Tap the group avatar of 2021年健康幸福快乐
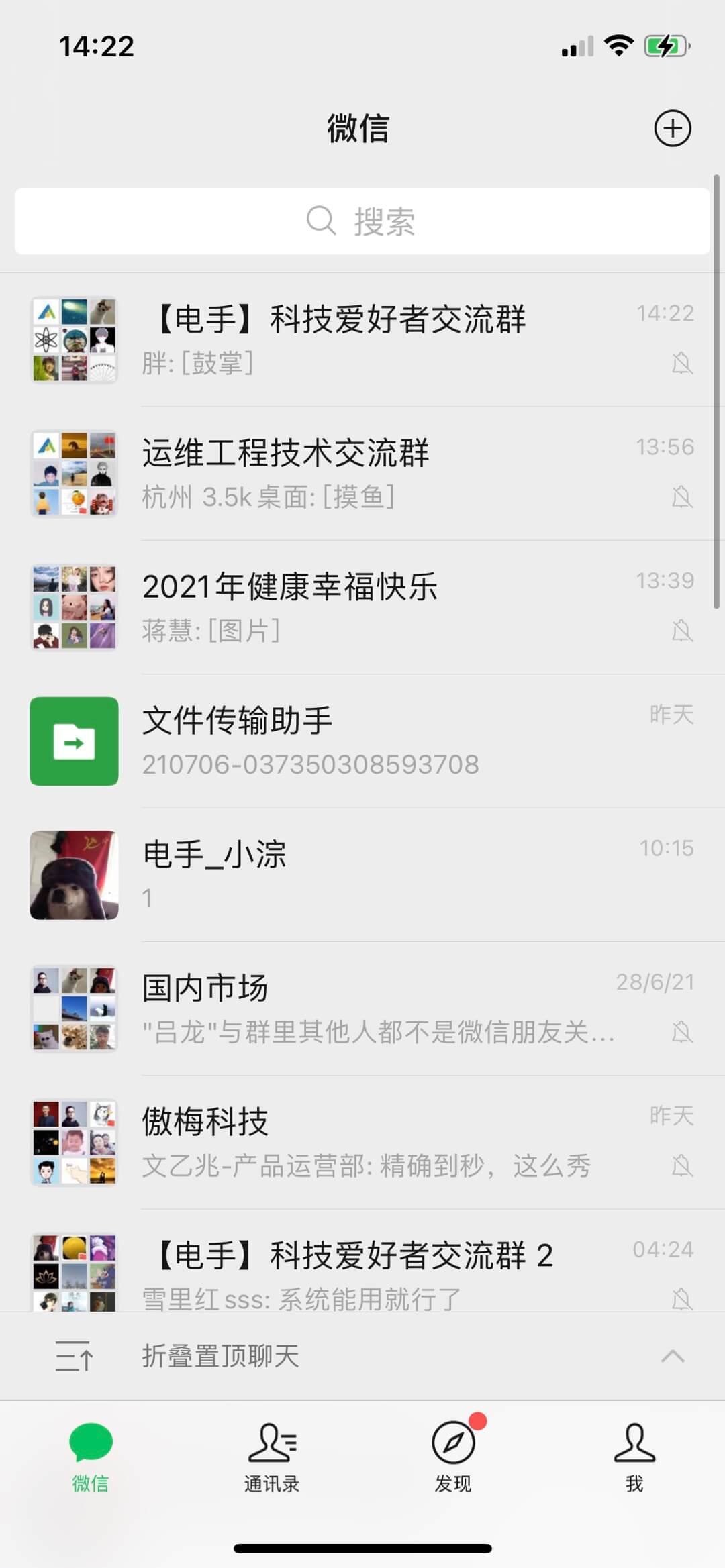Screen dimensions: 725x1568 pyautogui.click(x=74, y=606)
